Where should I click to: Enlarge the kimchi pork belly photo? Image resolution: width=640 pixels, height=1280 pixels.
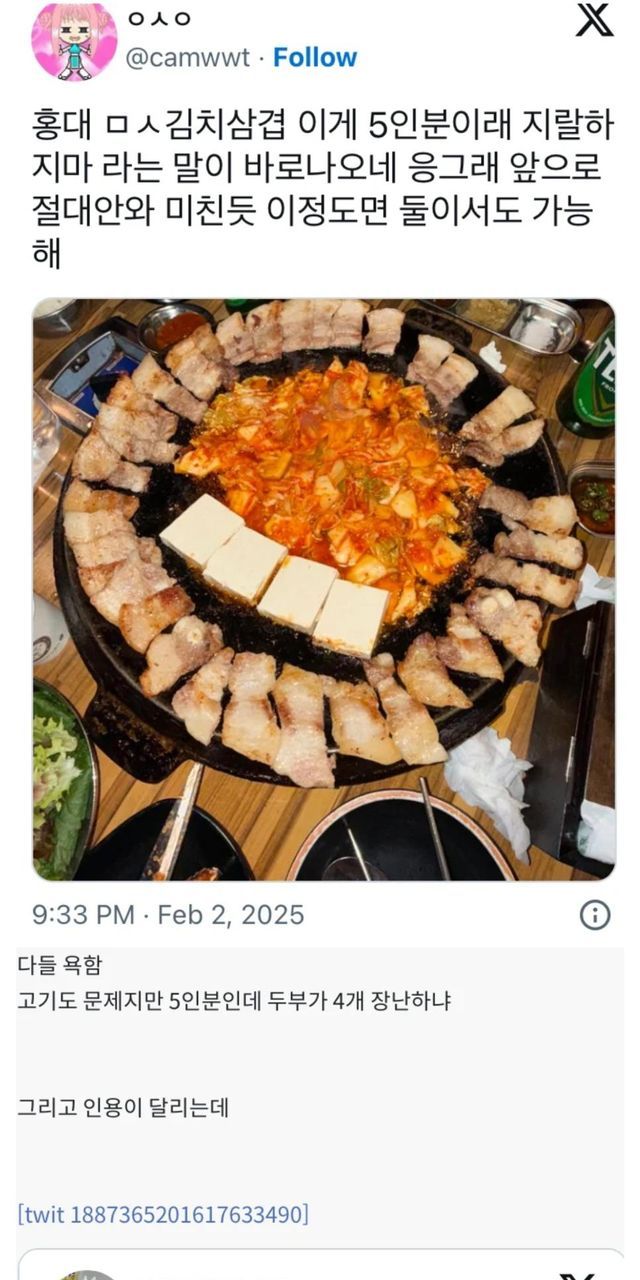323,588
